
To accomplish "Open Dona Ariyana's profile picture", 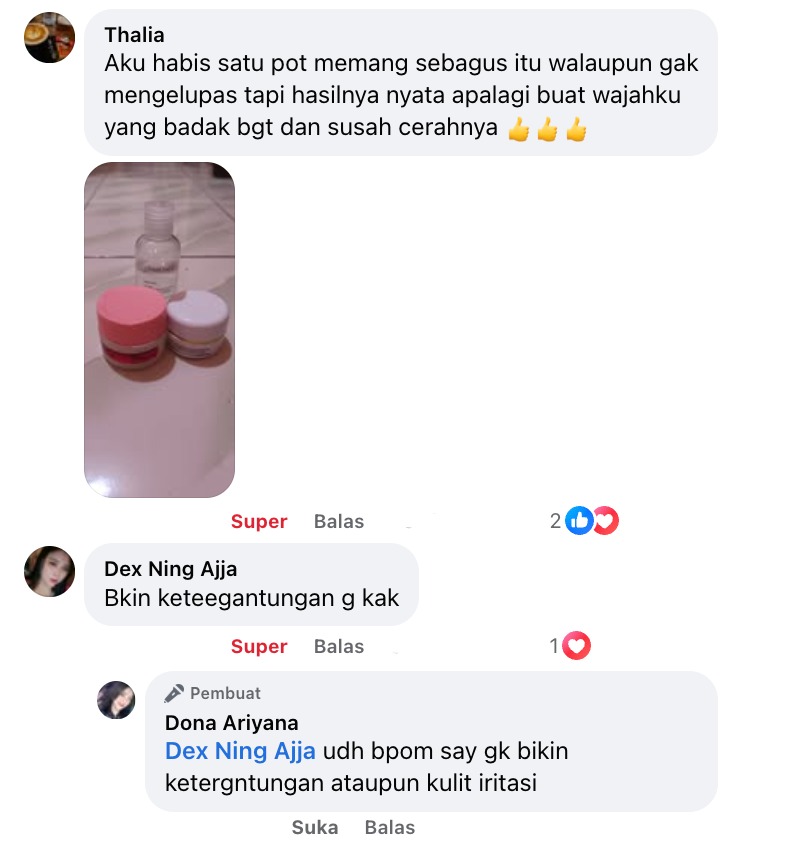I will pyautogui.click(x=116, y=700).
